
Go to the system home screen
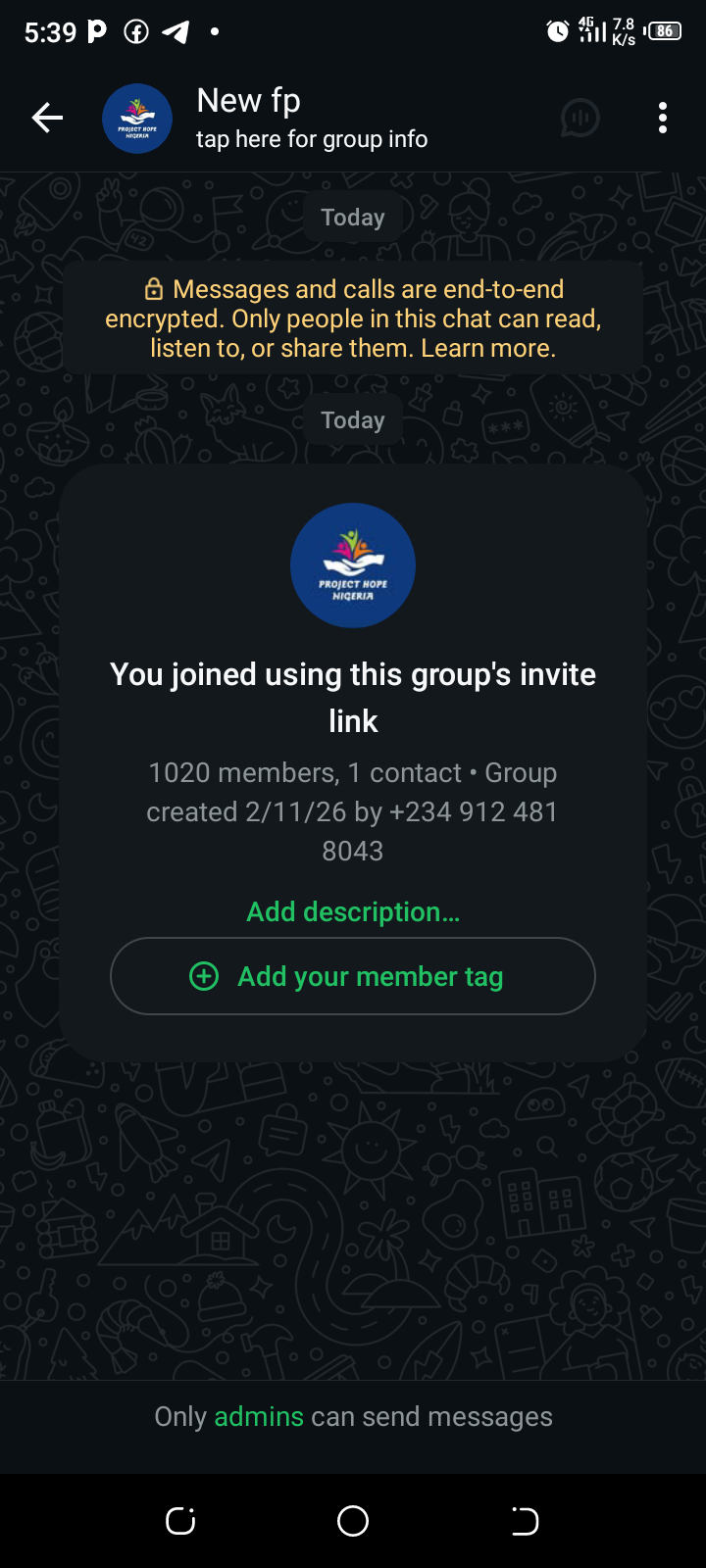[x=353, y=1521]
